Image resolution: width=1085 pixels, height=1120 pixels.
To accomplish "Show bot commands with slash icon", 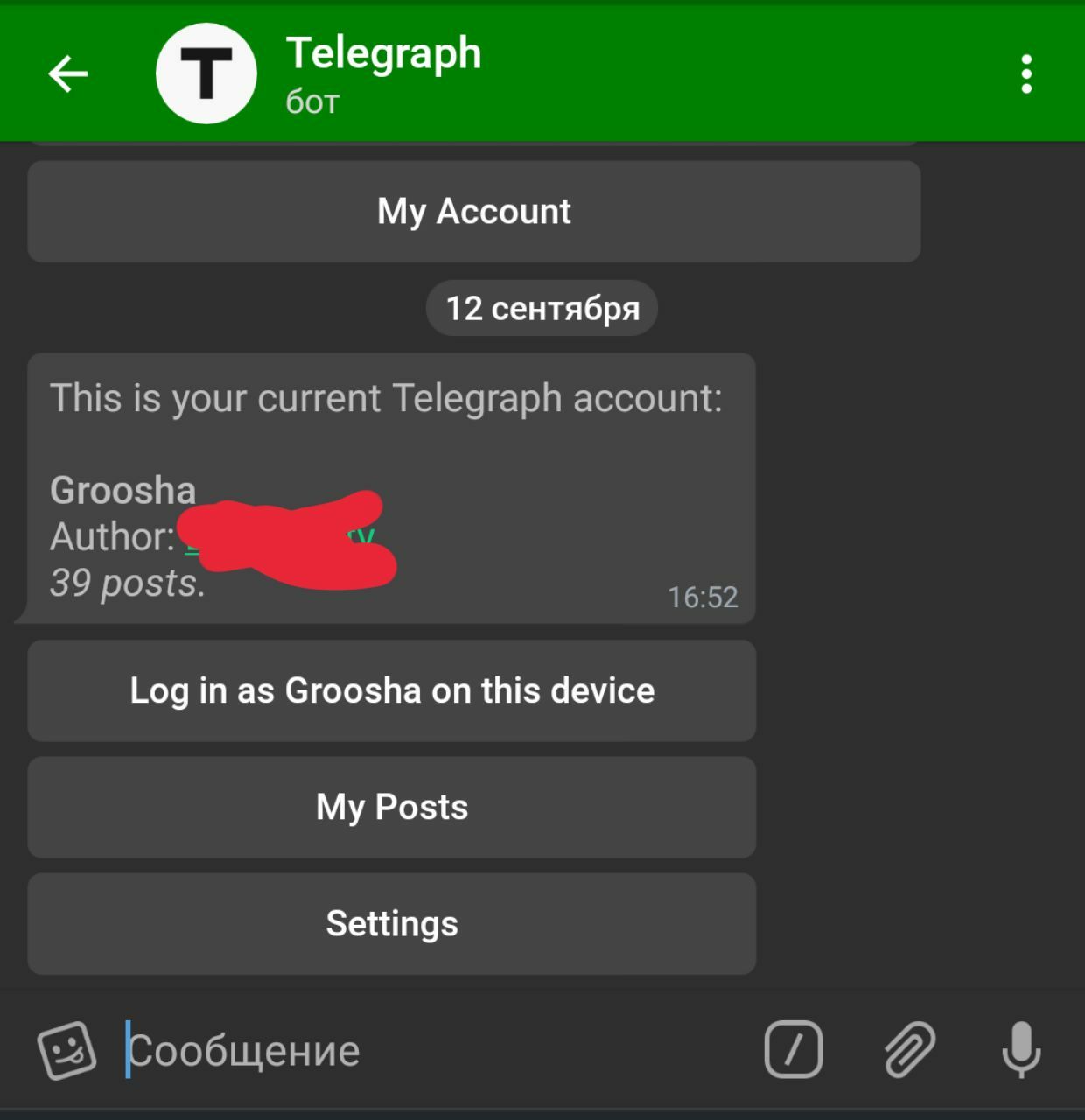I will (x=793, y=1049).
